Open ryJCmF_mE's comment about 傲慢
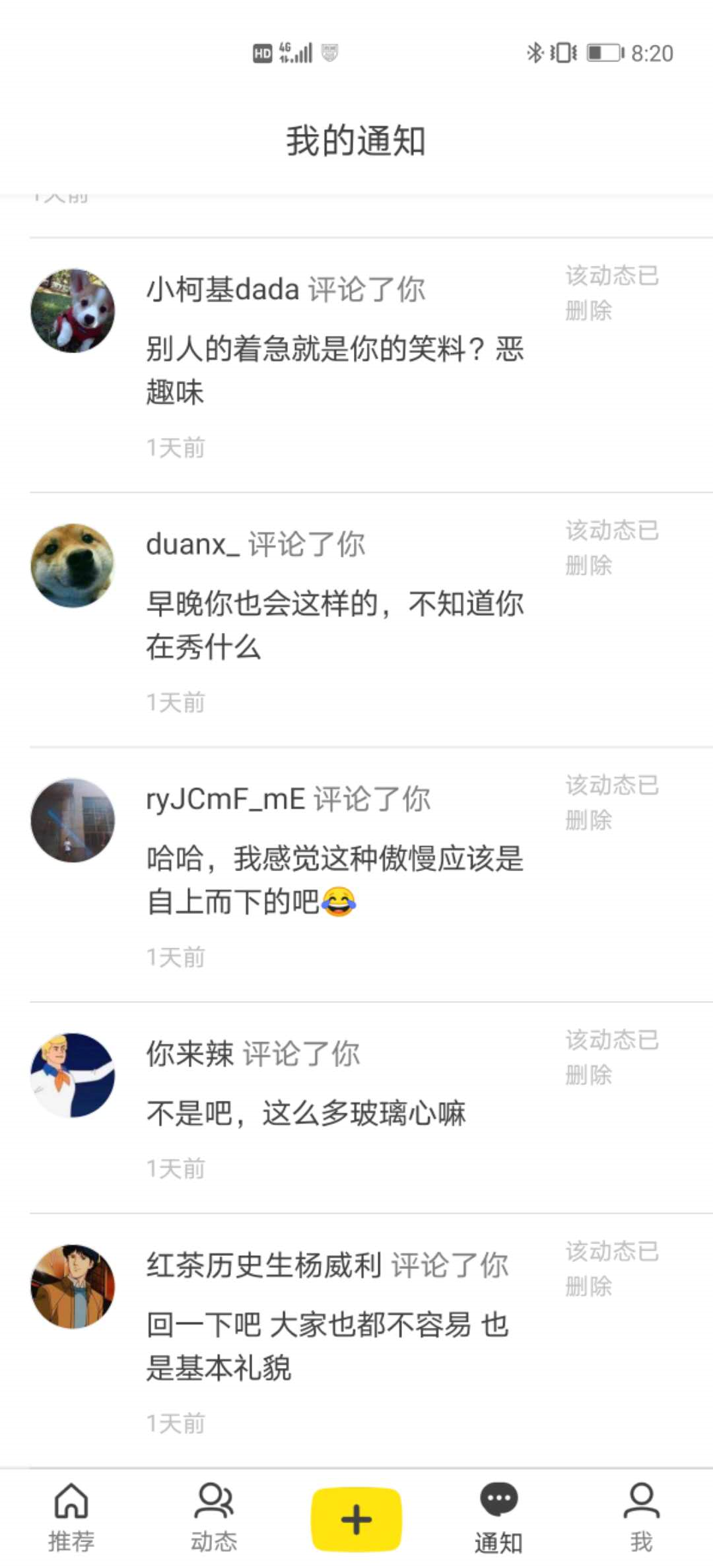 click(335, 879)
